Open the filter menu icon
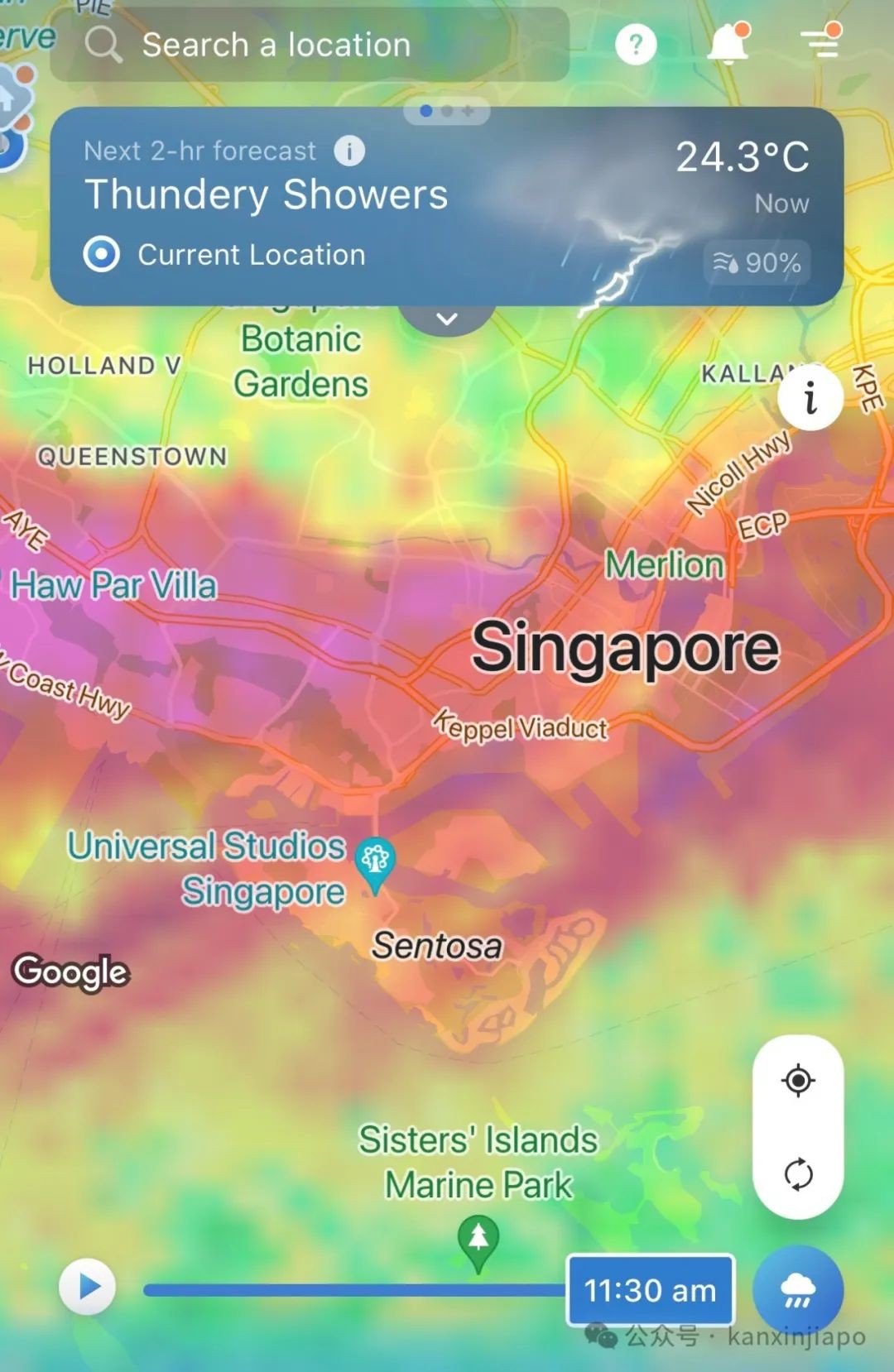 tap(820, 42)
